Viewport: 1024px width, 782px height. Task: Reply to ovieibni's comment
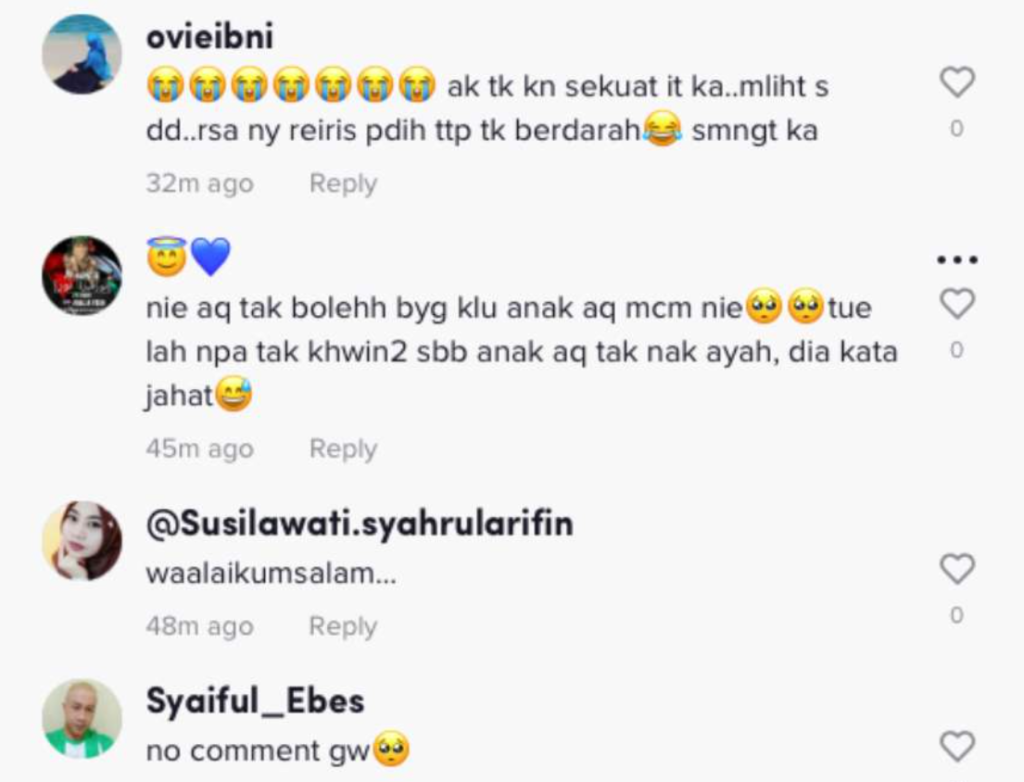(x=343, y=184)
